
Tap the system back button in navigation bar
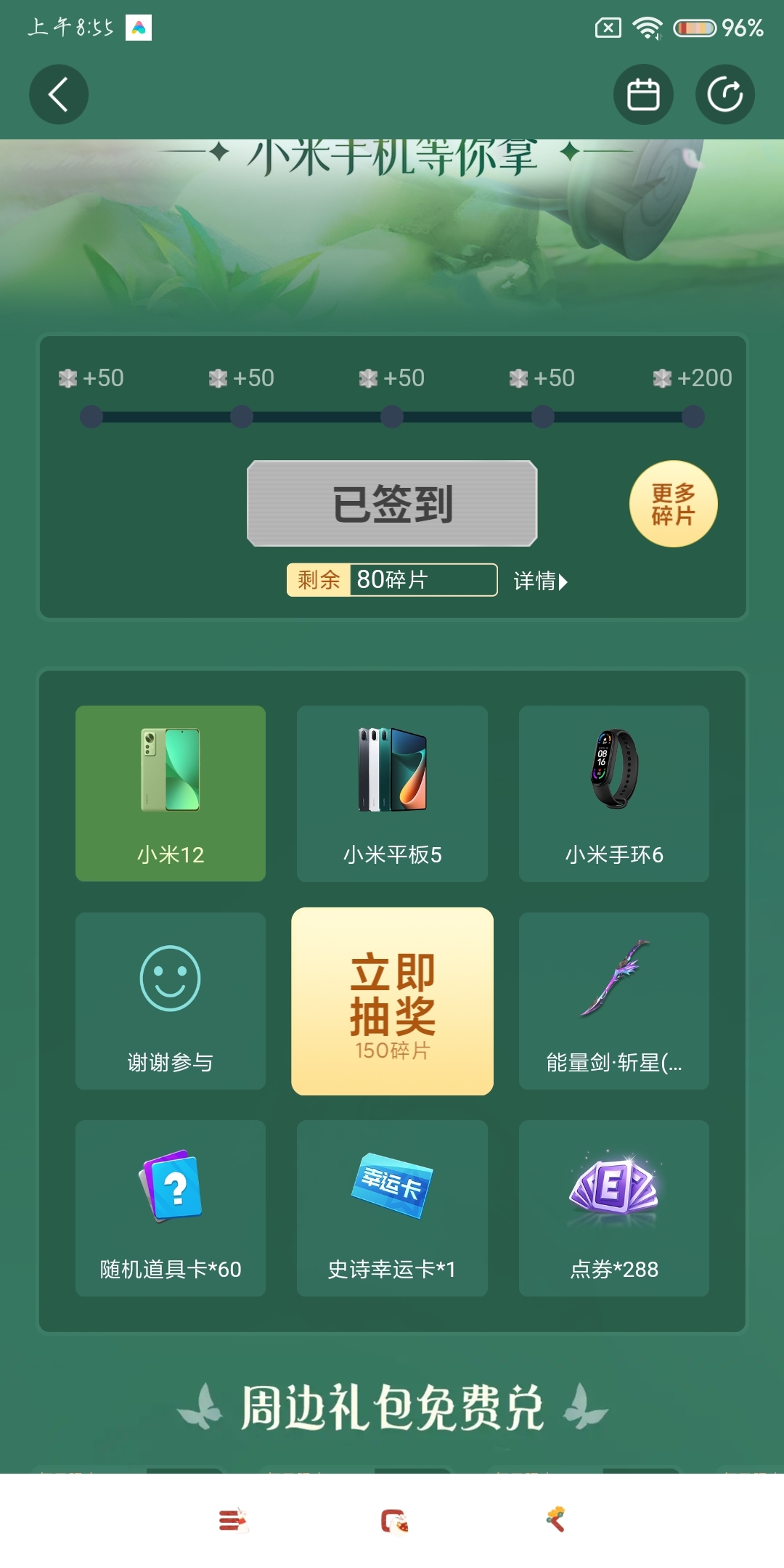click(x=556, y=1519)
